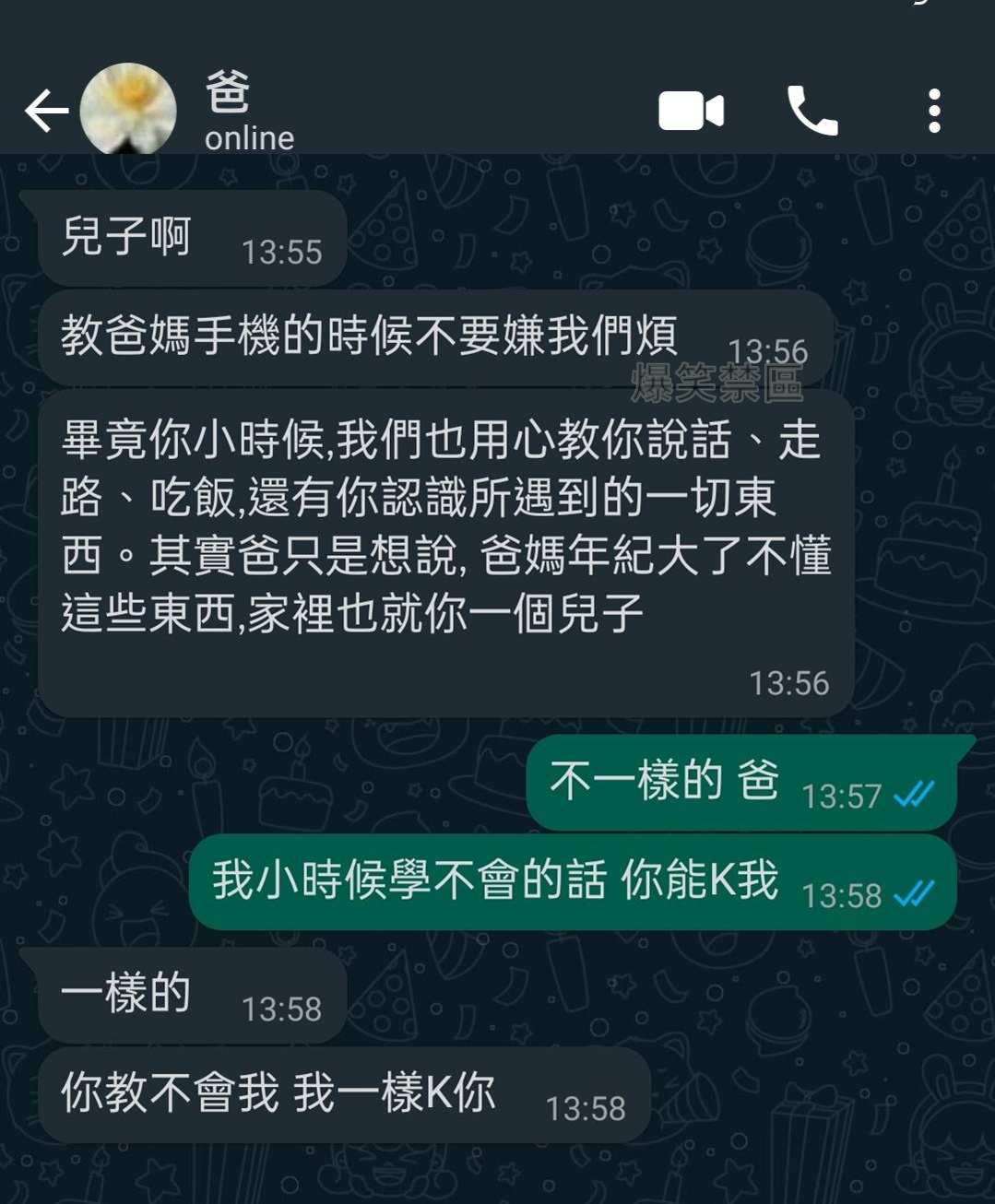Screen dimensions: 995x1204
Task: Start a video call with 爸
Action: (x=691, y=112)
